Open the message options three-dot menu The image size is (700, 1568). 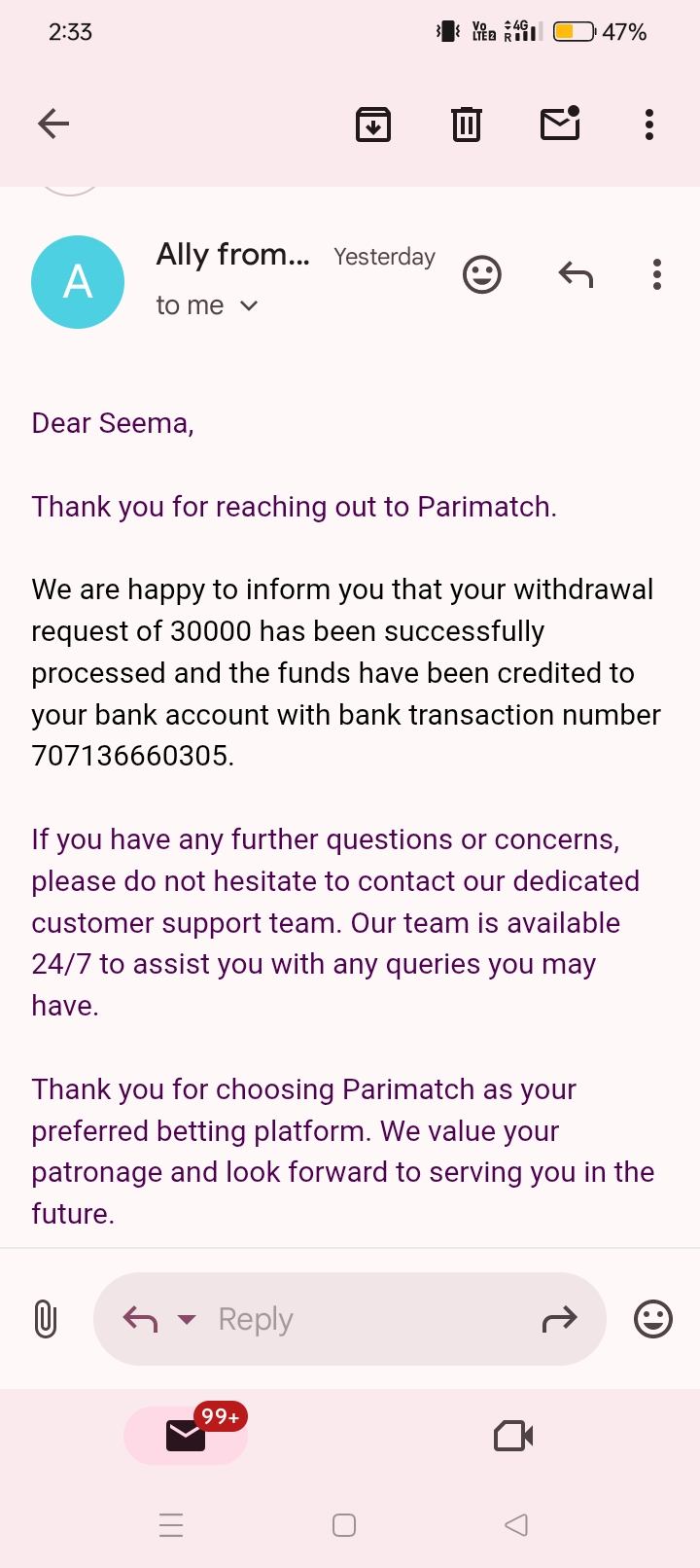click(x=657, y=275)
